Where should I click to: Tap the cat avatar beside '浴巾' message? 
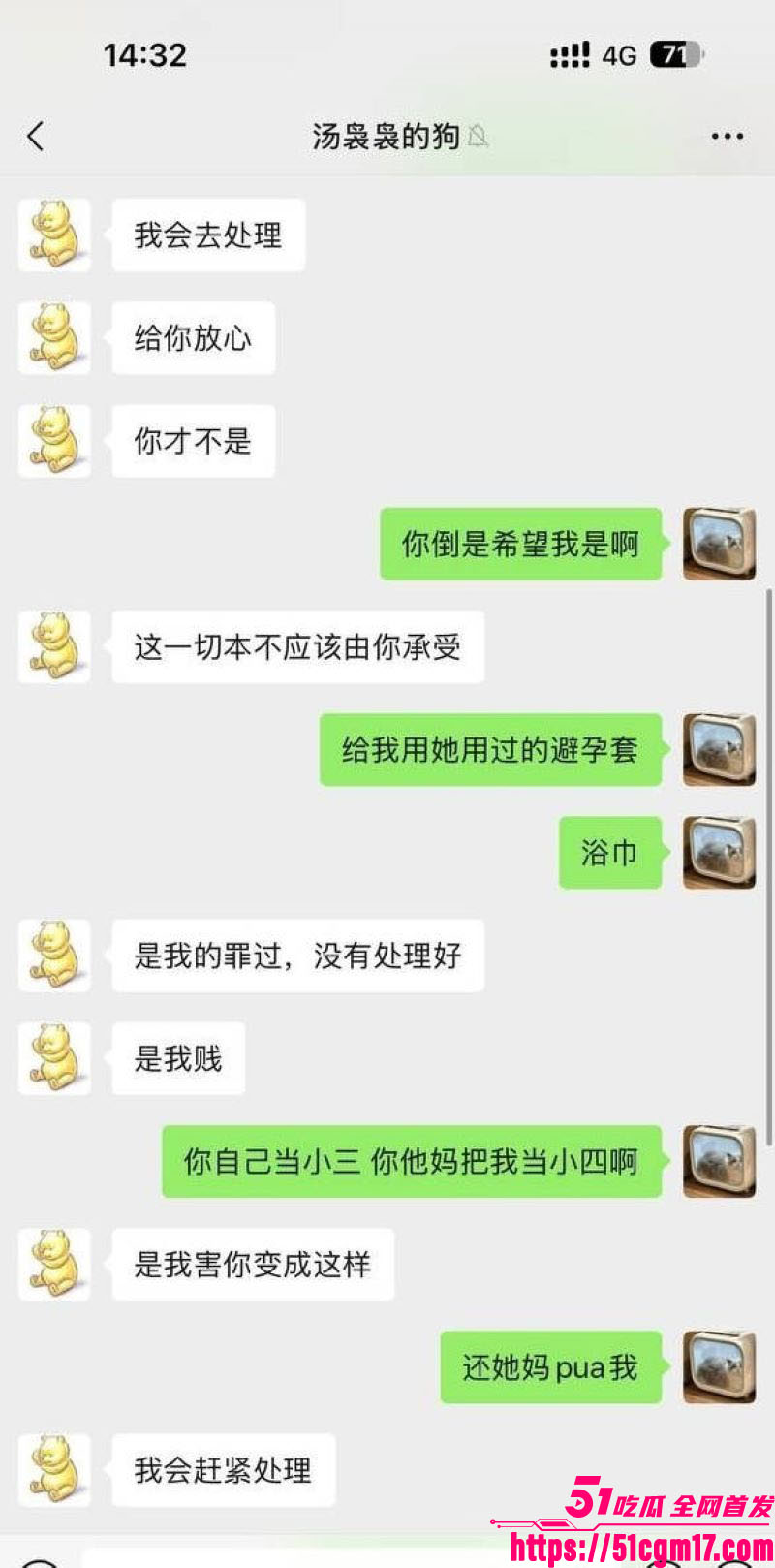[720, 854]
